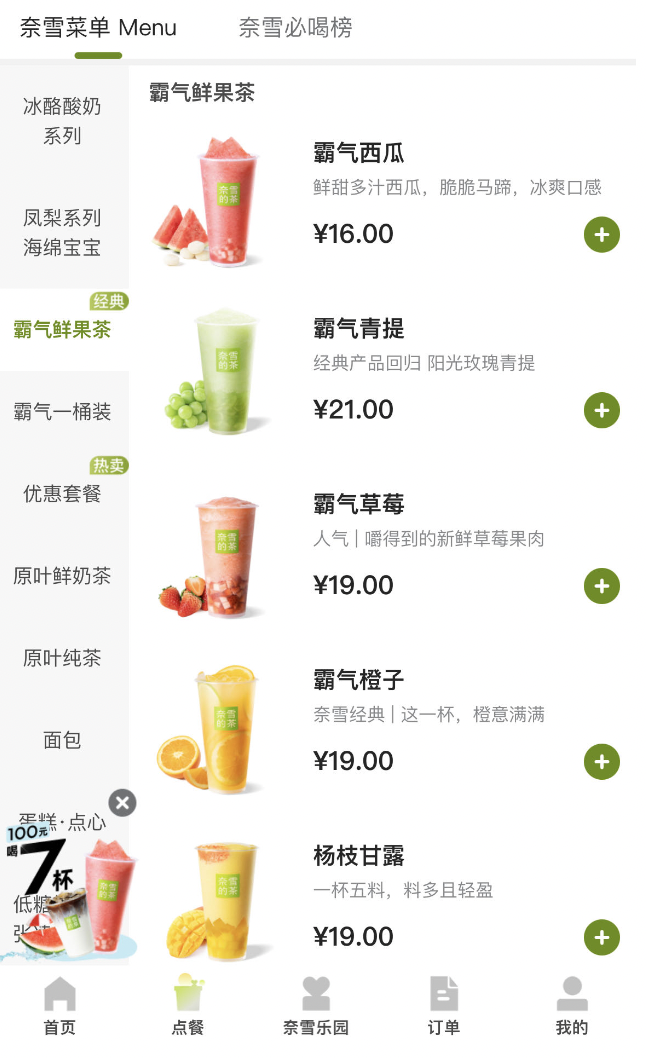Open the 奈雪乐园 tab
646x1058 pixels.
coord(316,1005)
